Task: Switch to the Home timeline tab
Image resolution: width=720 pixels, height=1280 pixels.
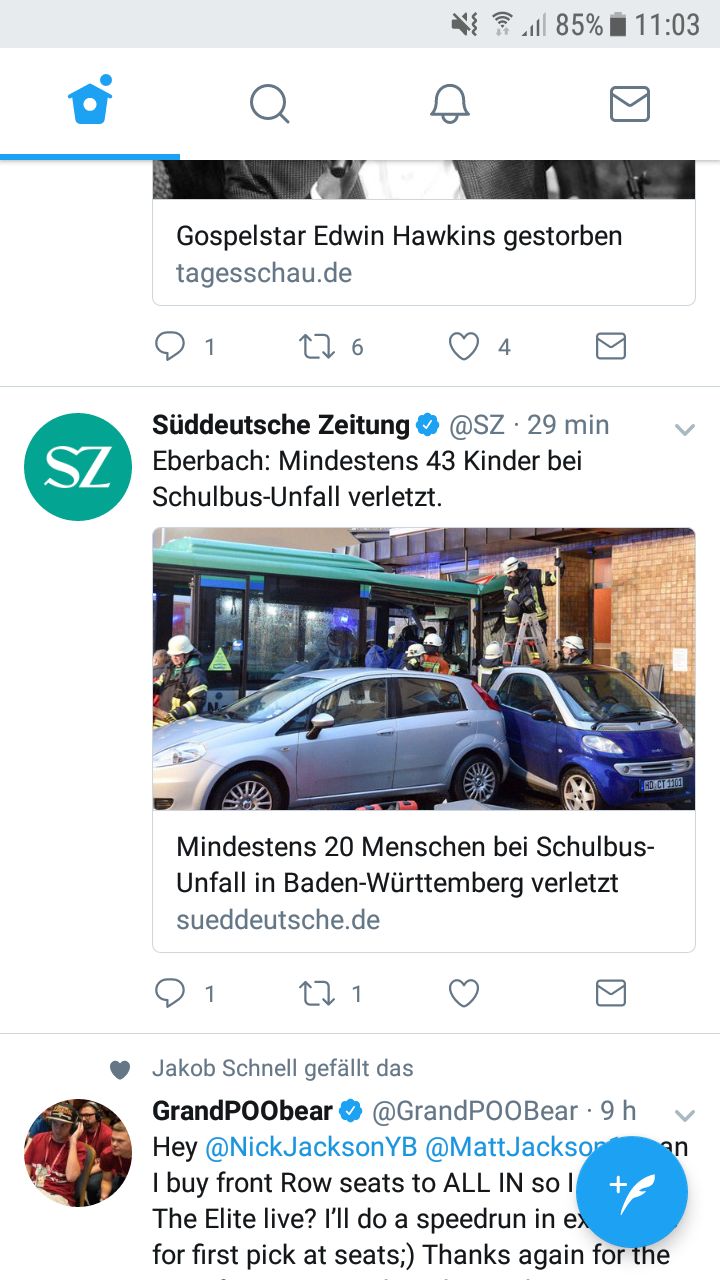Action: pos(90,102)
